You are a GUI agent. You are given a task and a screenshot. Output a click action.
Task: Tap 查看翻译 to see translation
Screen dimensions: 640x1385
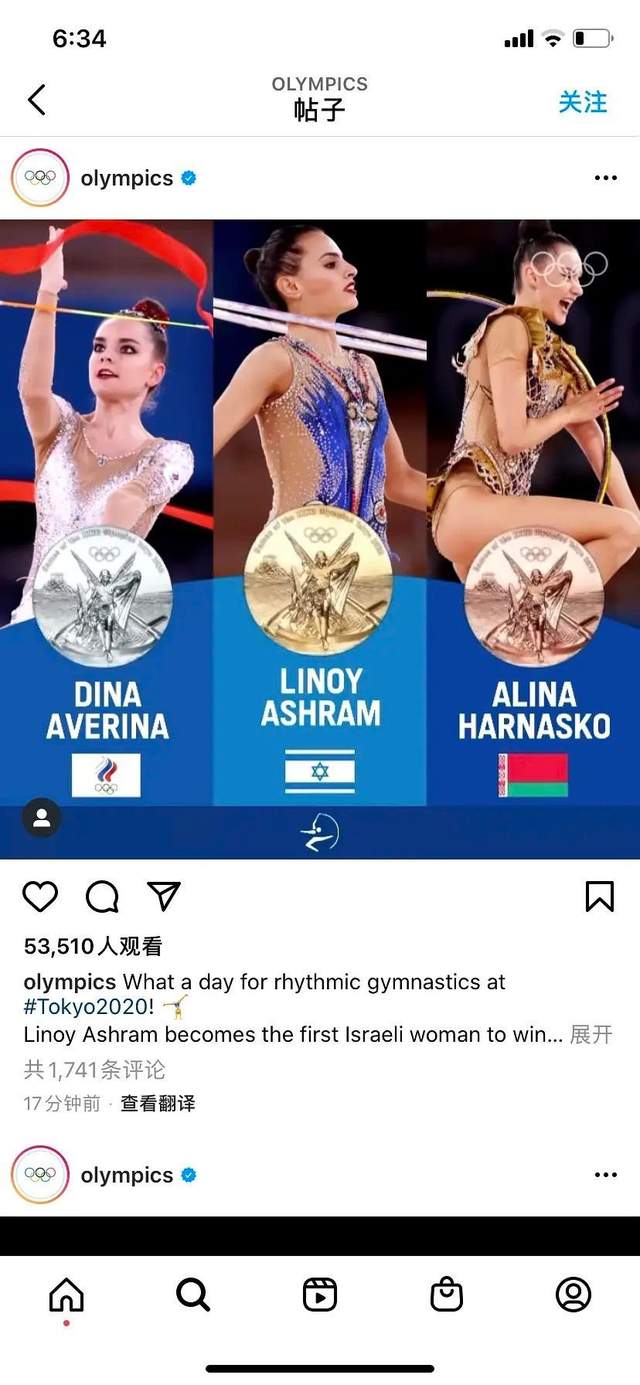[158, 1104]
